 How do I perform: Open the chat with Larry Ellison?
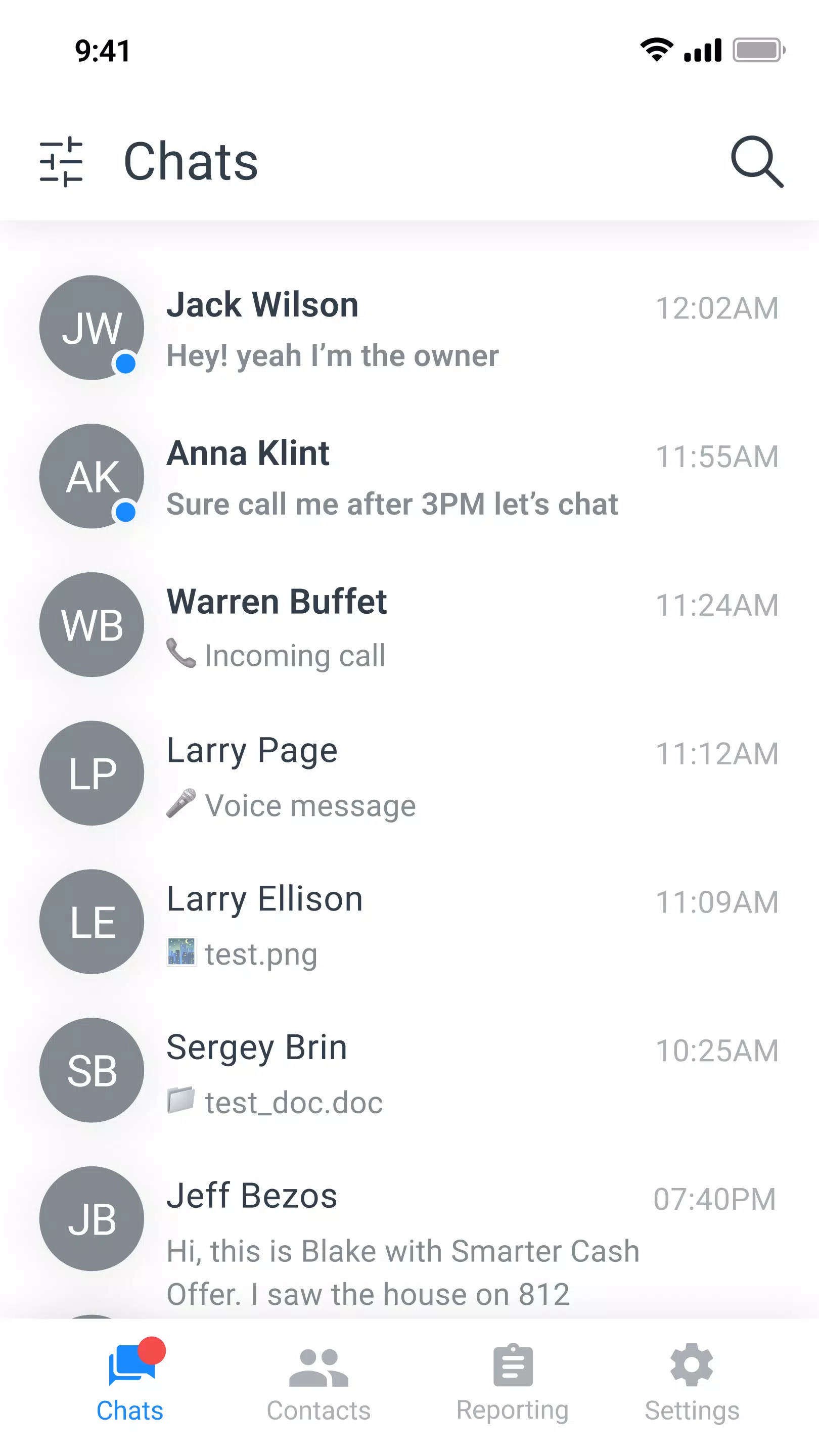(409, 923)
